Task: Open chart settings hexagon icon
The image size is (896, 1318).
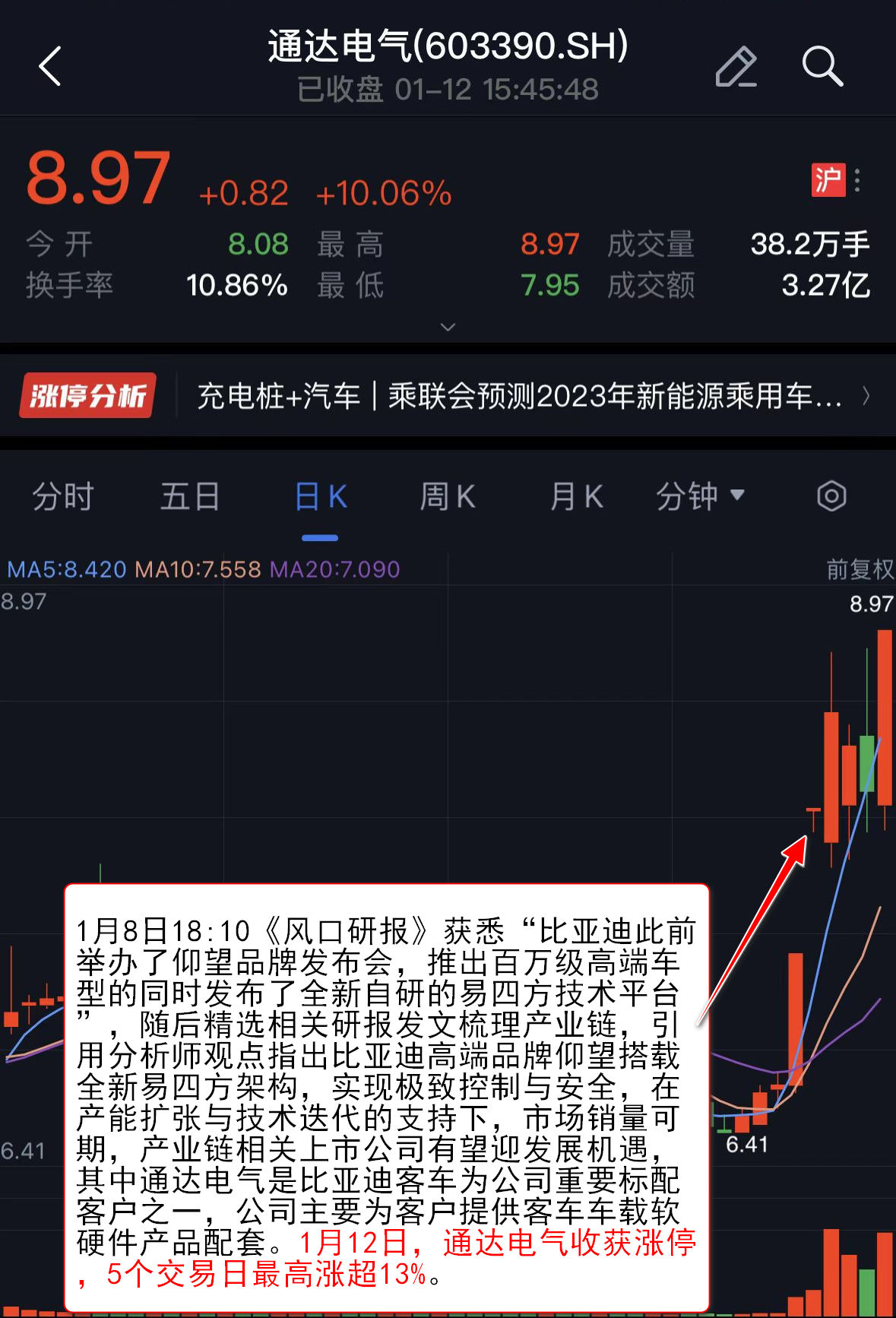Action: click(x=831, y=497)
